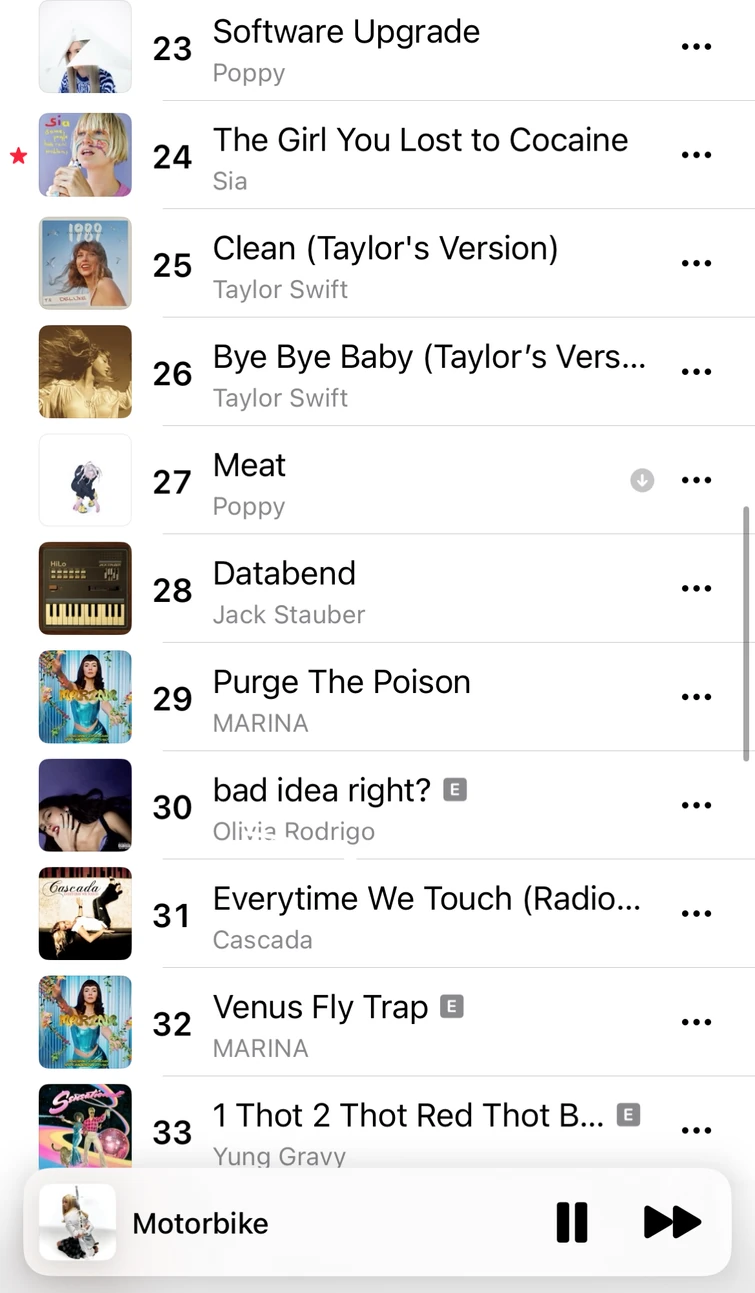Image resolution: width=755 pixels, height=1293 pixels.
Task: Open more options for Databend
Action: 696,589
